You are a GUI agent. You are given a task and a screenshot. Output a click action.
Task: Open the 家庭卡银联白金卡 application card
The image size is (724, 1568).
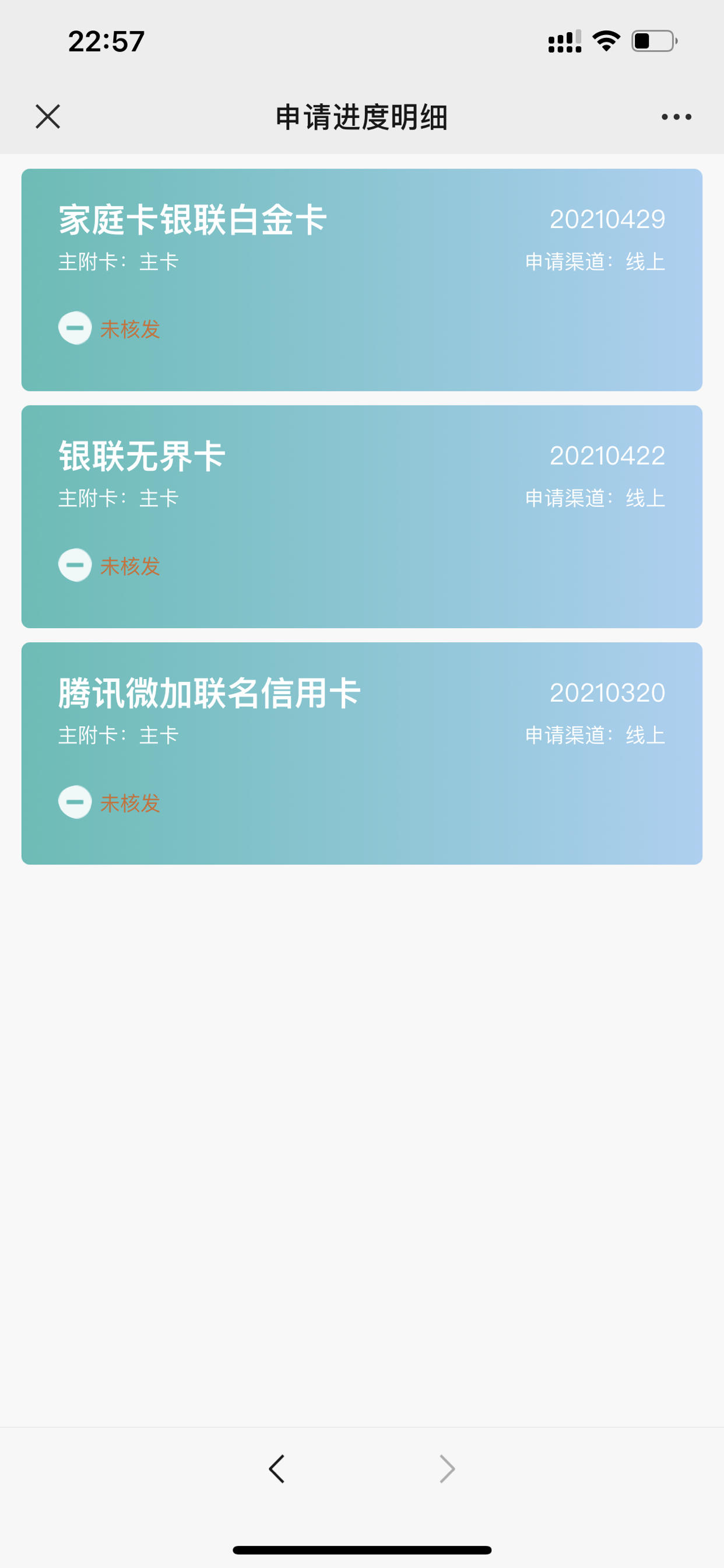point(362,280)
